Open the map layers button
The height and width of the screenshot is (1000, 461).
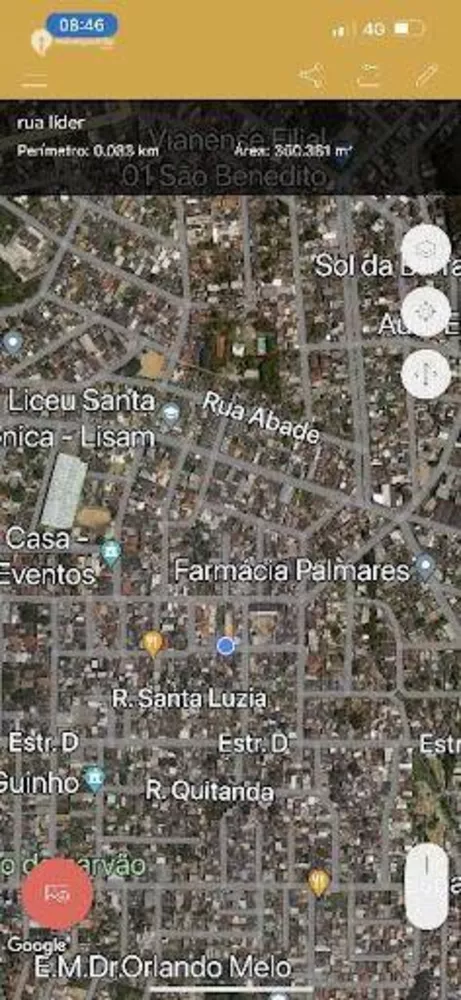pos(426,249)
